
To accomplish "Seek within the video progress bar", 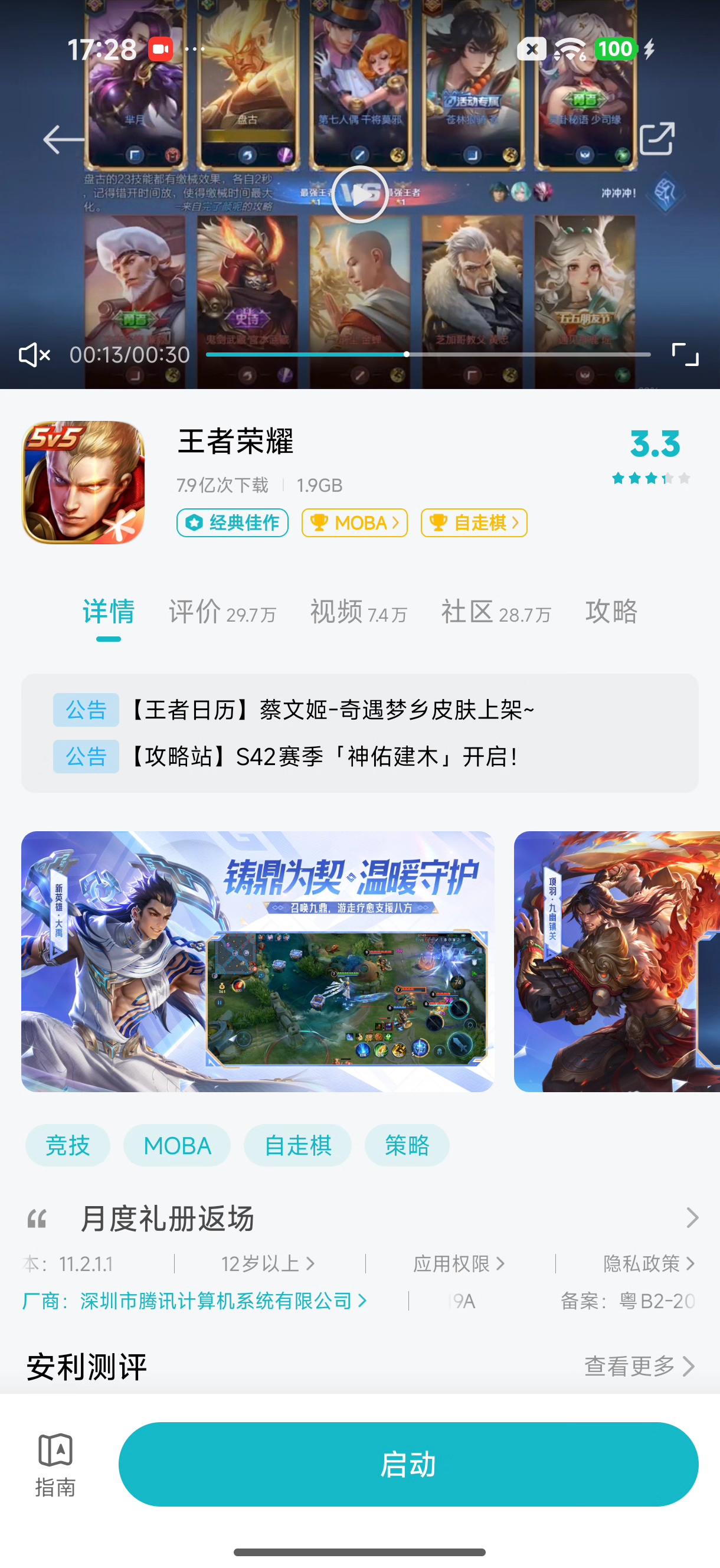I will [405, 355].
